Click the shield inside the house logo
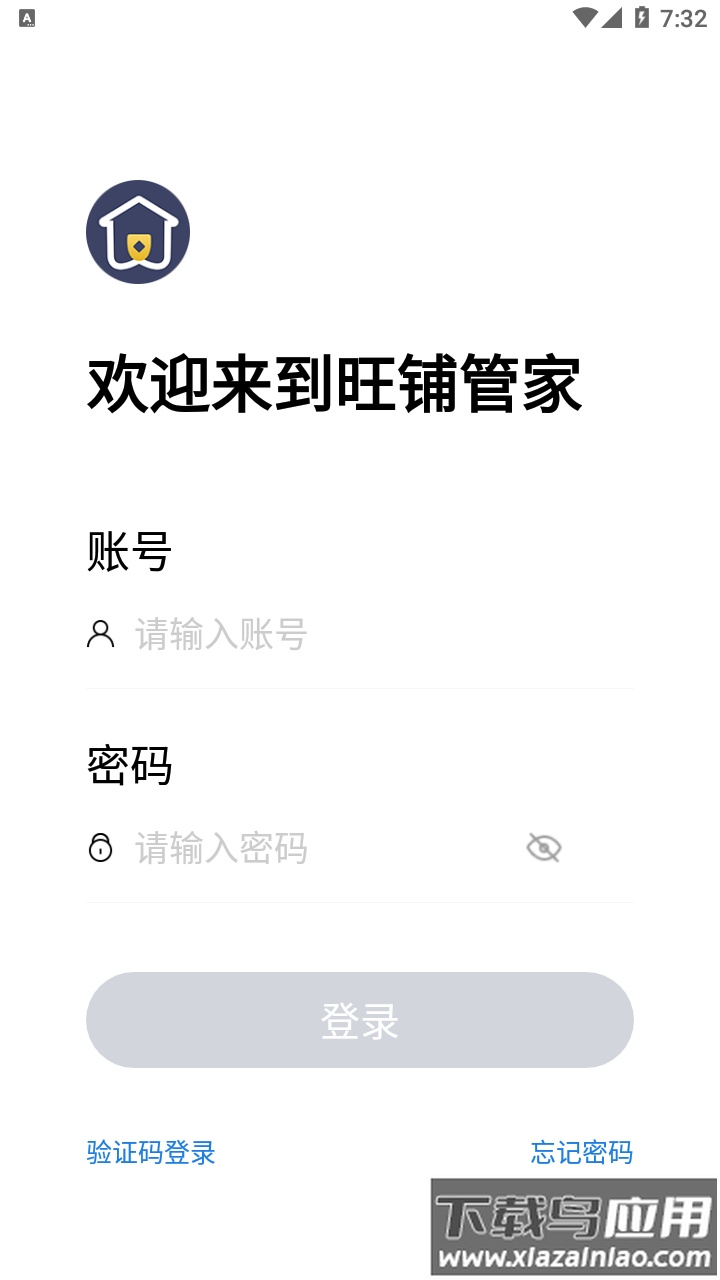 [x=138, y=245]
